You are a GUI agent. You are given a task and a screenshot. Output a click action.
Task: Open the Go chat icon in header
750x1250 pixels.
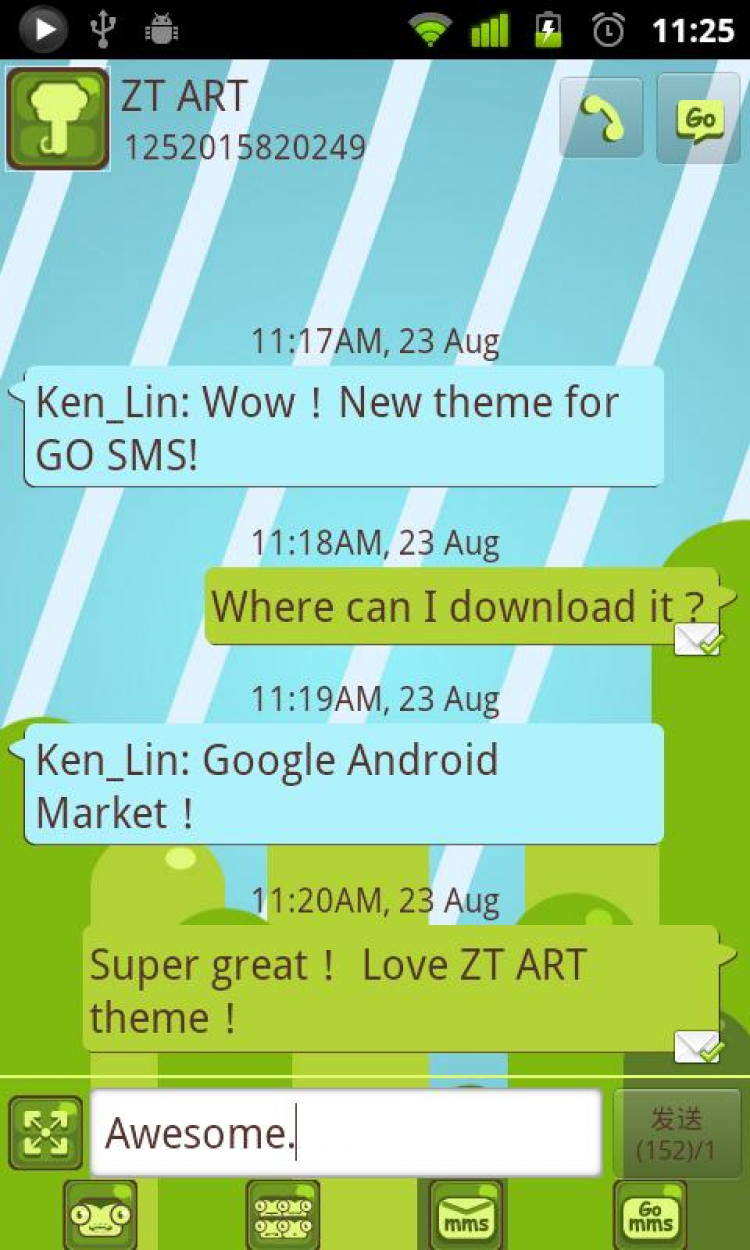click(x=697, y=118)
